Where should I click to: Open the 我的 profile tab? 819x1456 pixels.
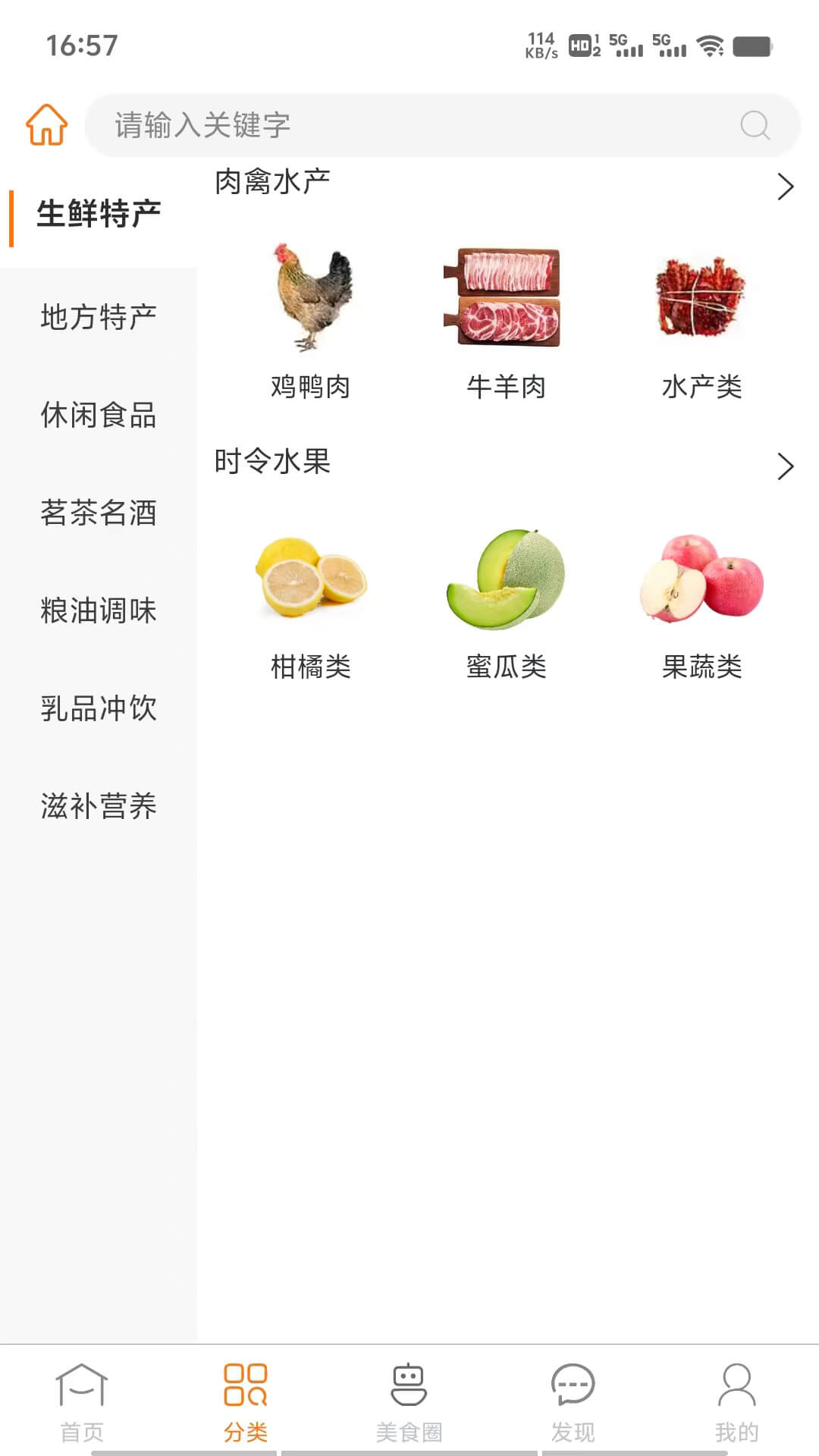tap(736, 1401)
